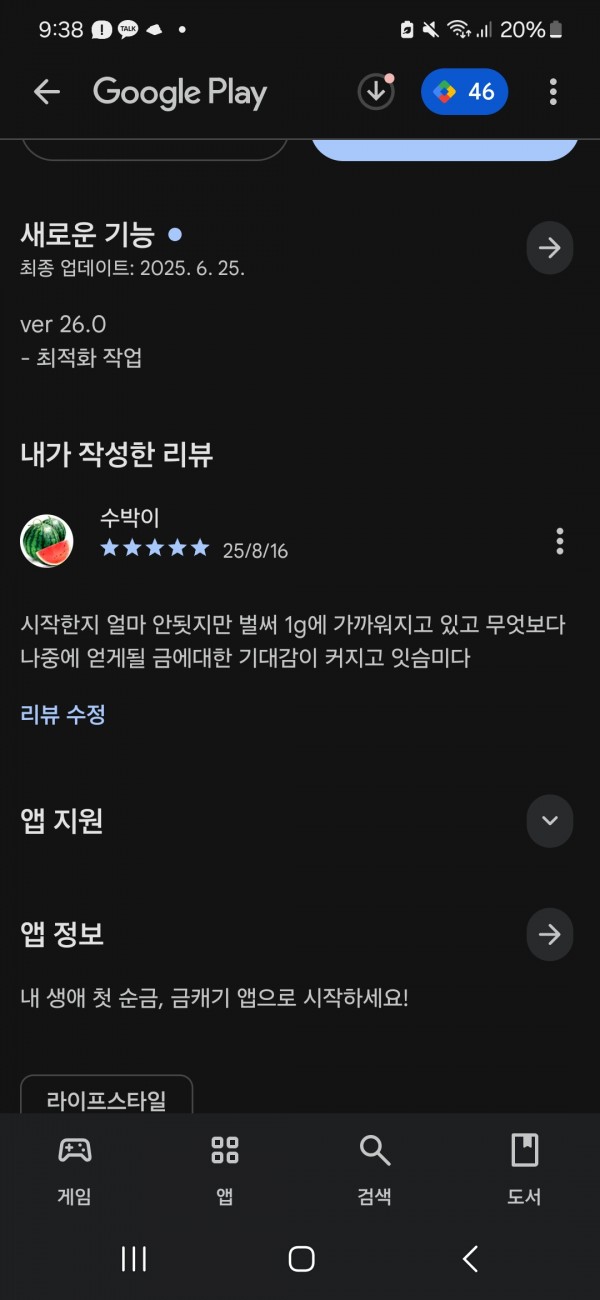Open the 새로운 기능 details arrow

pyautogui.click(x=550, y=248)
